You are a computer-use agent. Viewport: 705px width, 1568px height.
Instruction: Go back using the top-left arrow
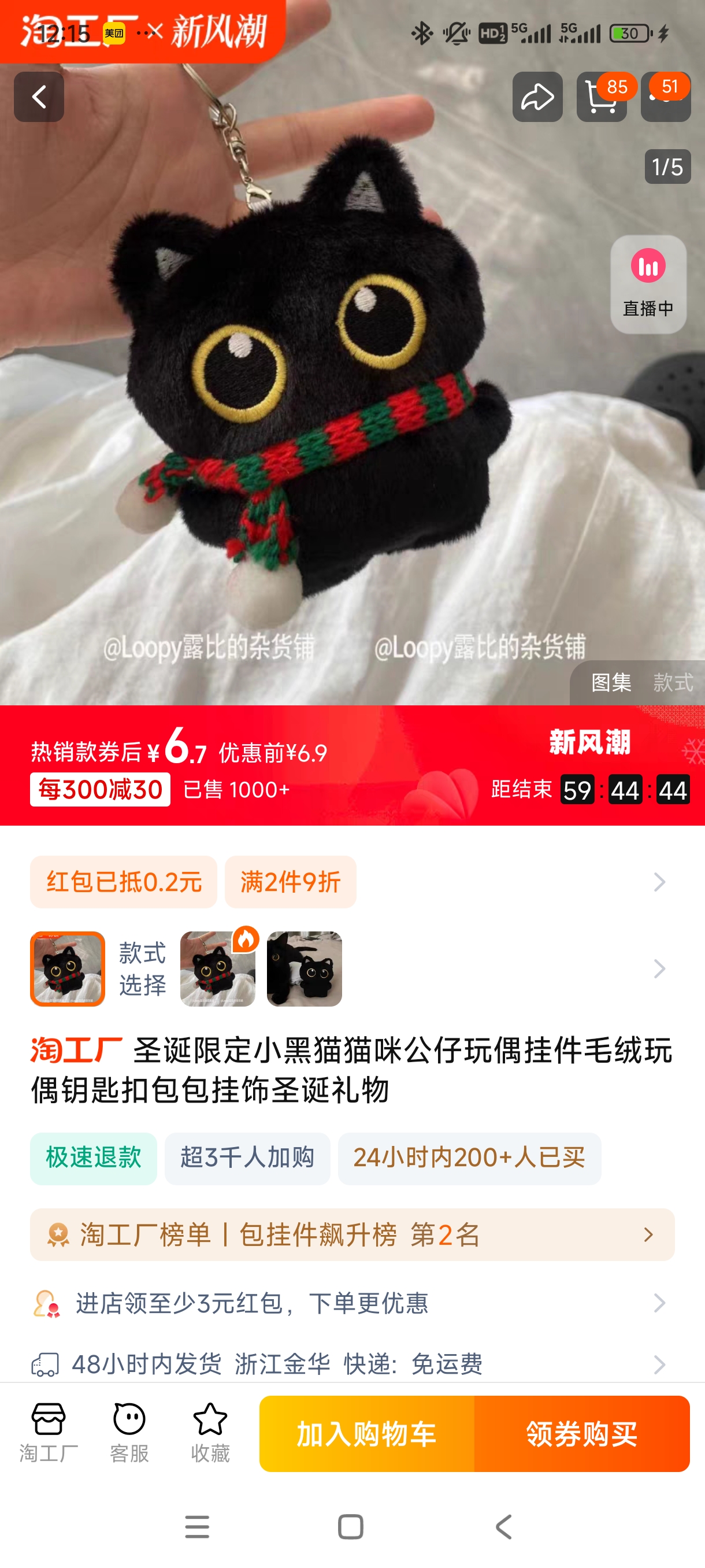tap(39, 97)
